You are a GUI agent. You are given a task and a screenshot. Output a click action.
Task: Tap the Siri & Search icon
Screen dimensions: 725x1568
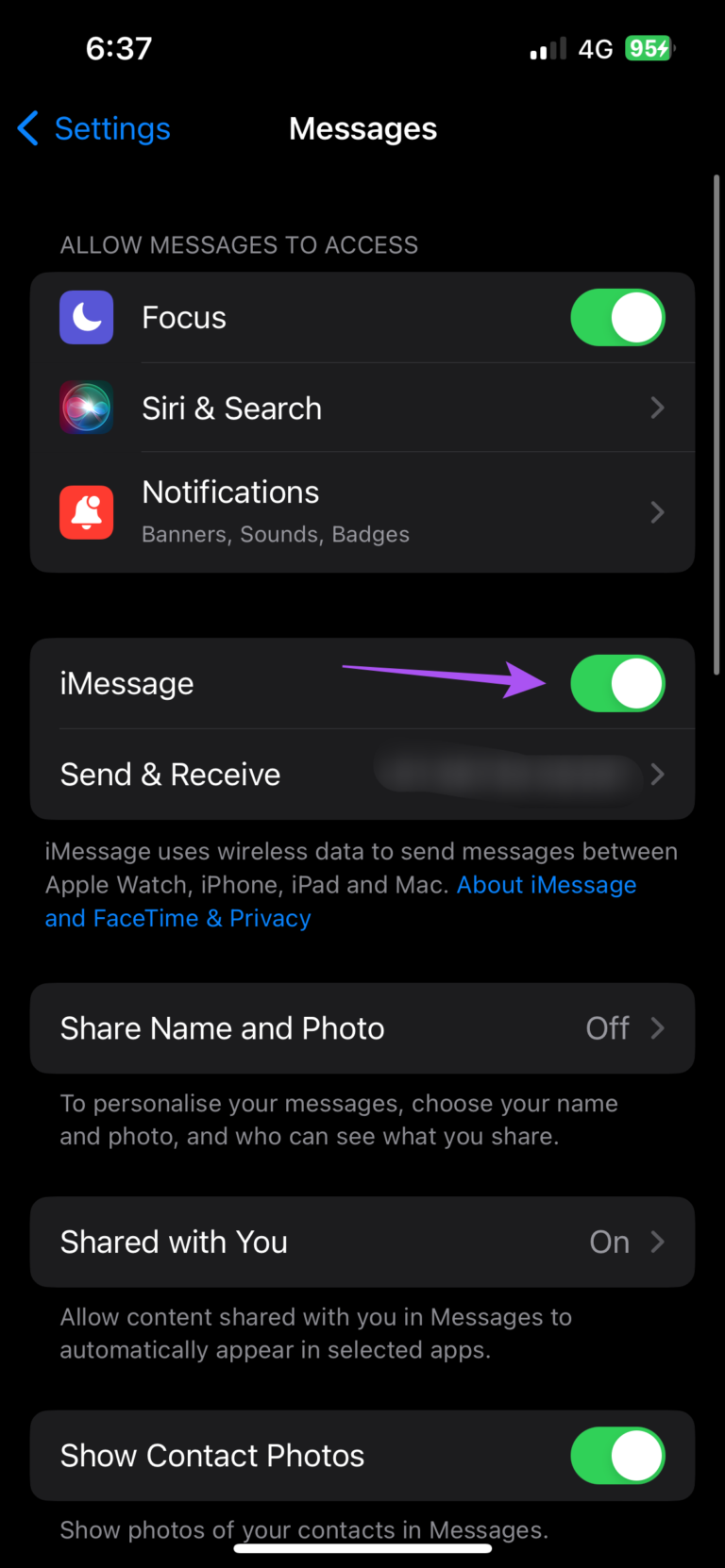pos(86,408)
